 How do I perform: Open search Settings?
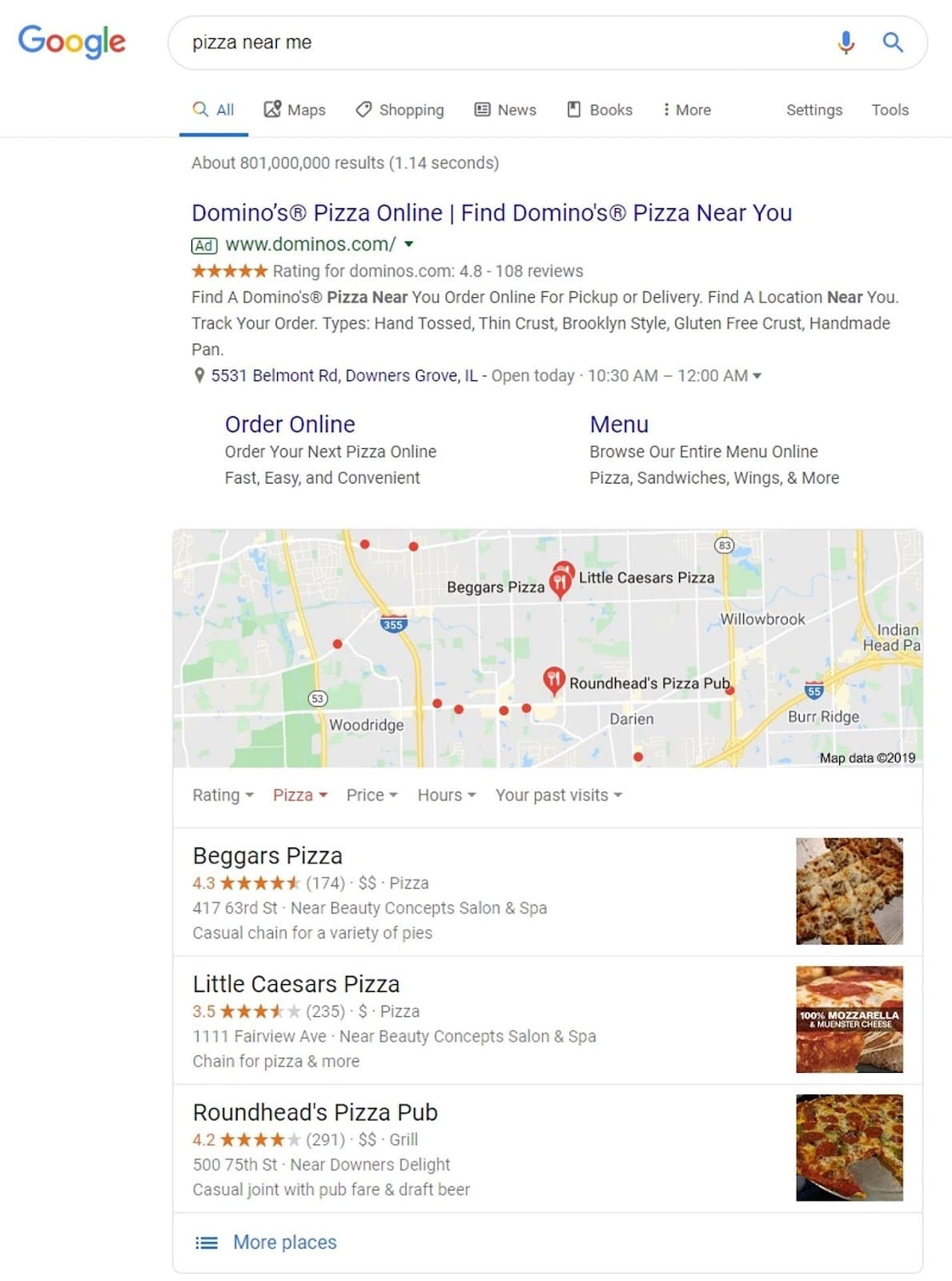(x=813, y=110)
